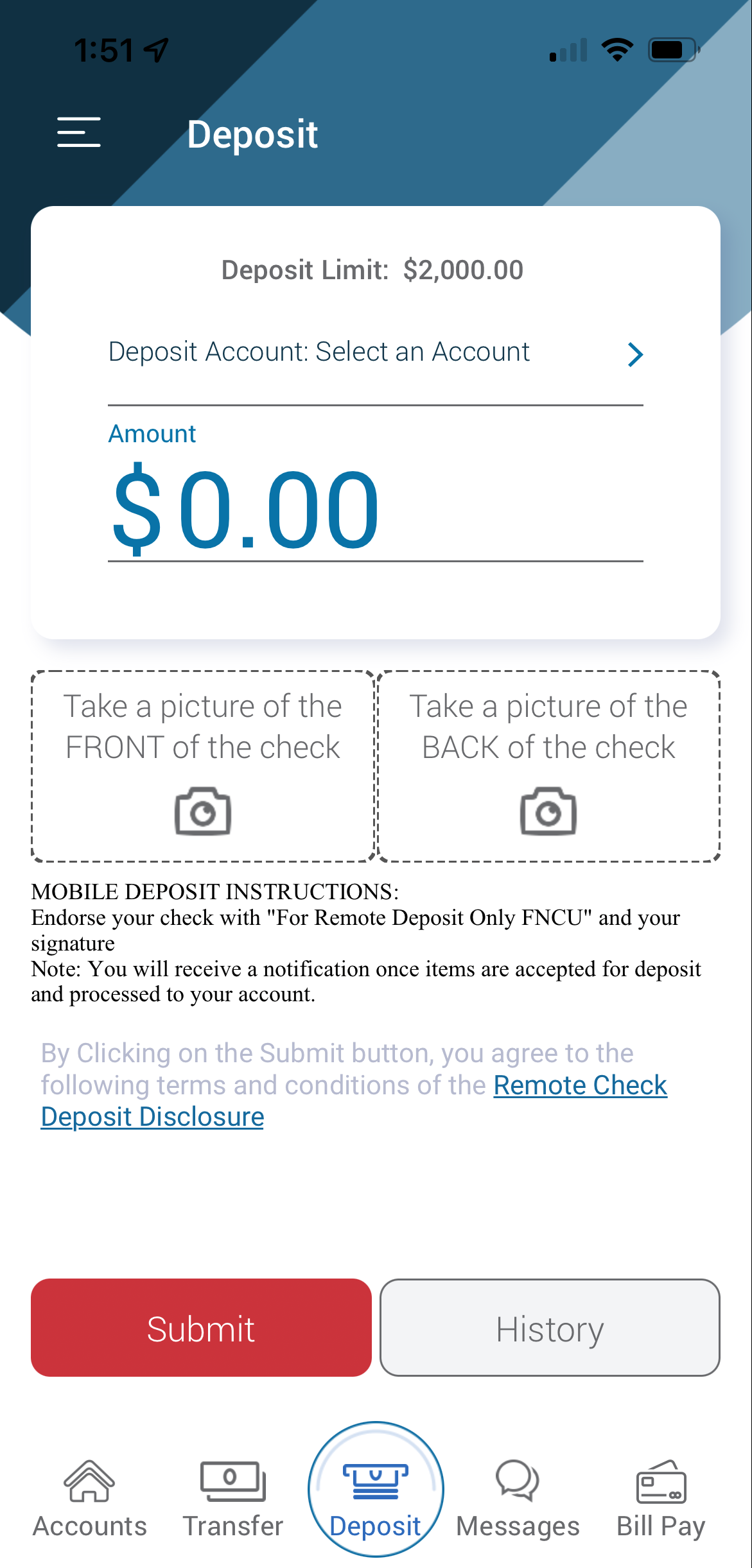Open the Remote Check Deposit Disclosure link
The image size is (752, 1568).
click(354, 1101)
